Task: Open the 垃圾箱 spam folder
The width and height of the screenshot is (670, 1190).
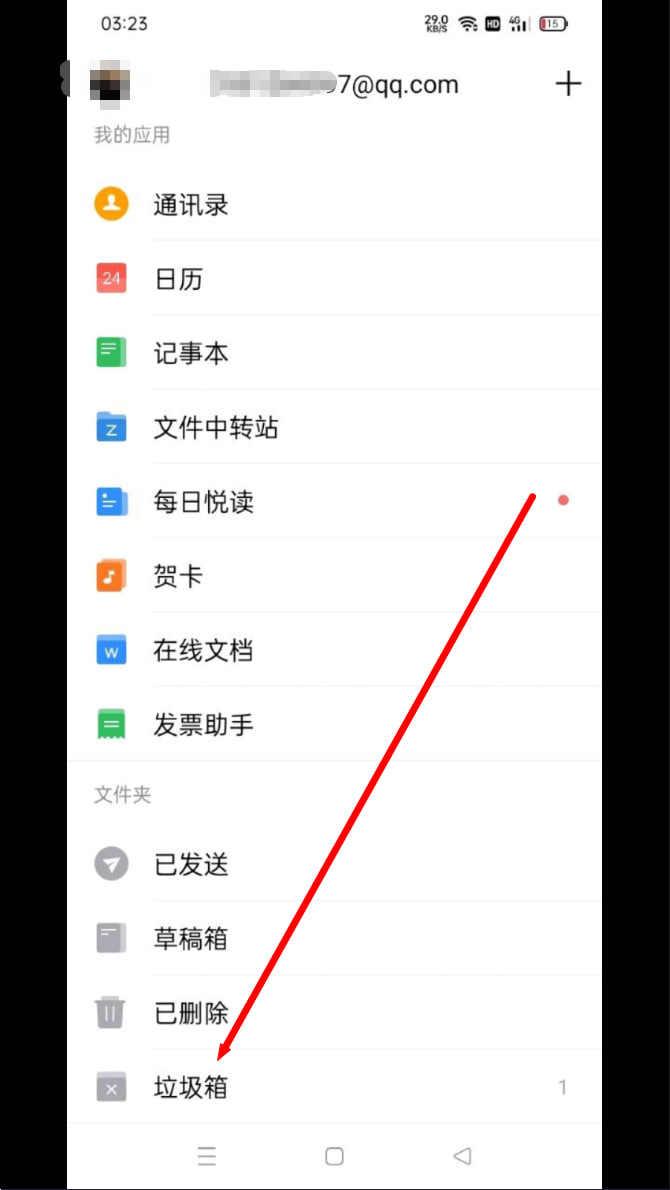Action: click(x=190, y=1087)
